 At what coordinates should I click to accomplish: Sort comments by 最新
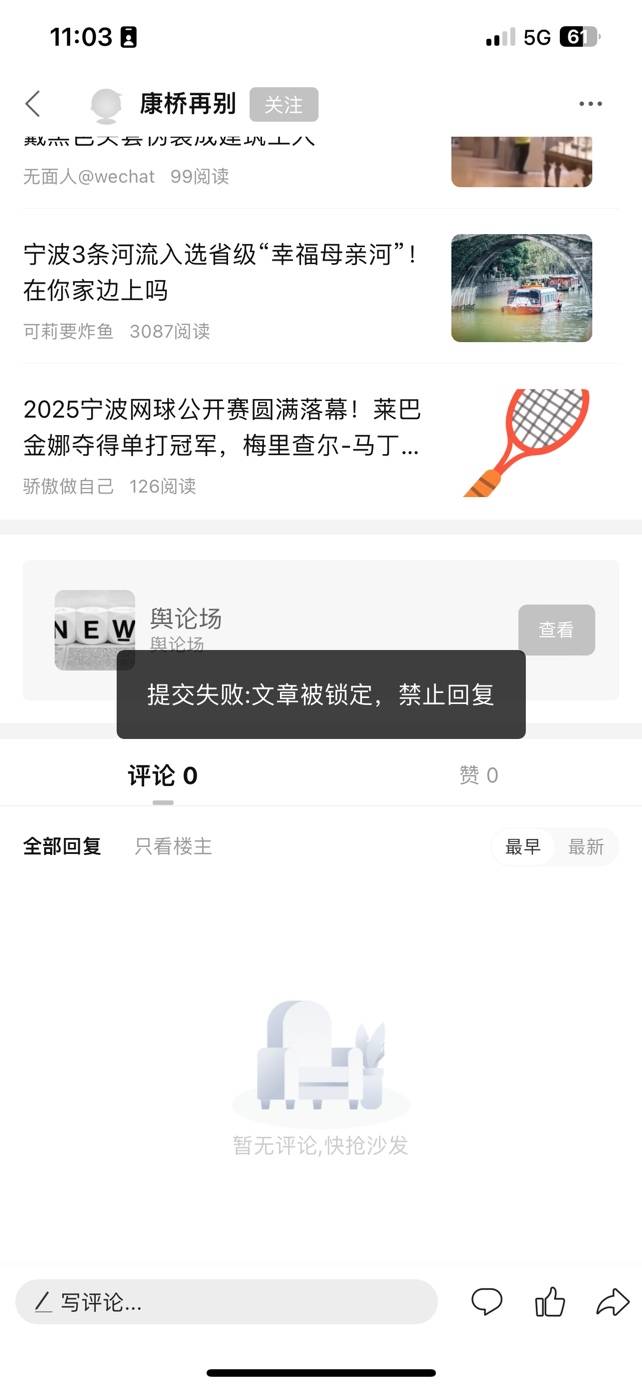586,847
